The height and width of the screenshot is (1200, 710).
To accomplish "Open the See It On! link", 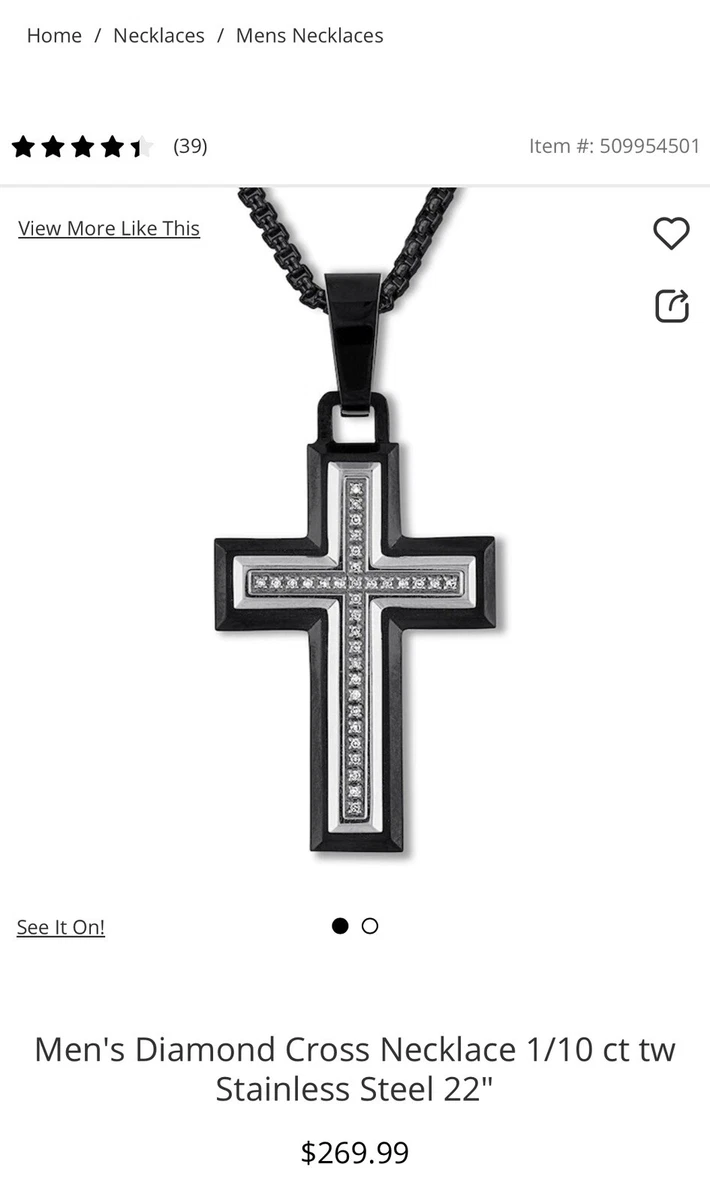I will [x=61, y=927].
